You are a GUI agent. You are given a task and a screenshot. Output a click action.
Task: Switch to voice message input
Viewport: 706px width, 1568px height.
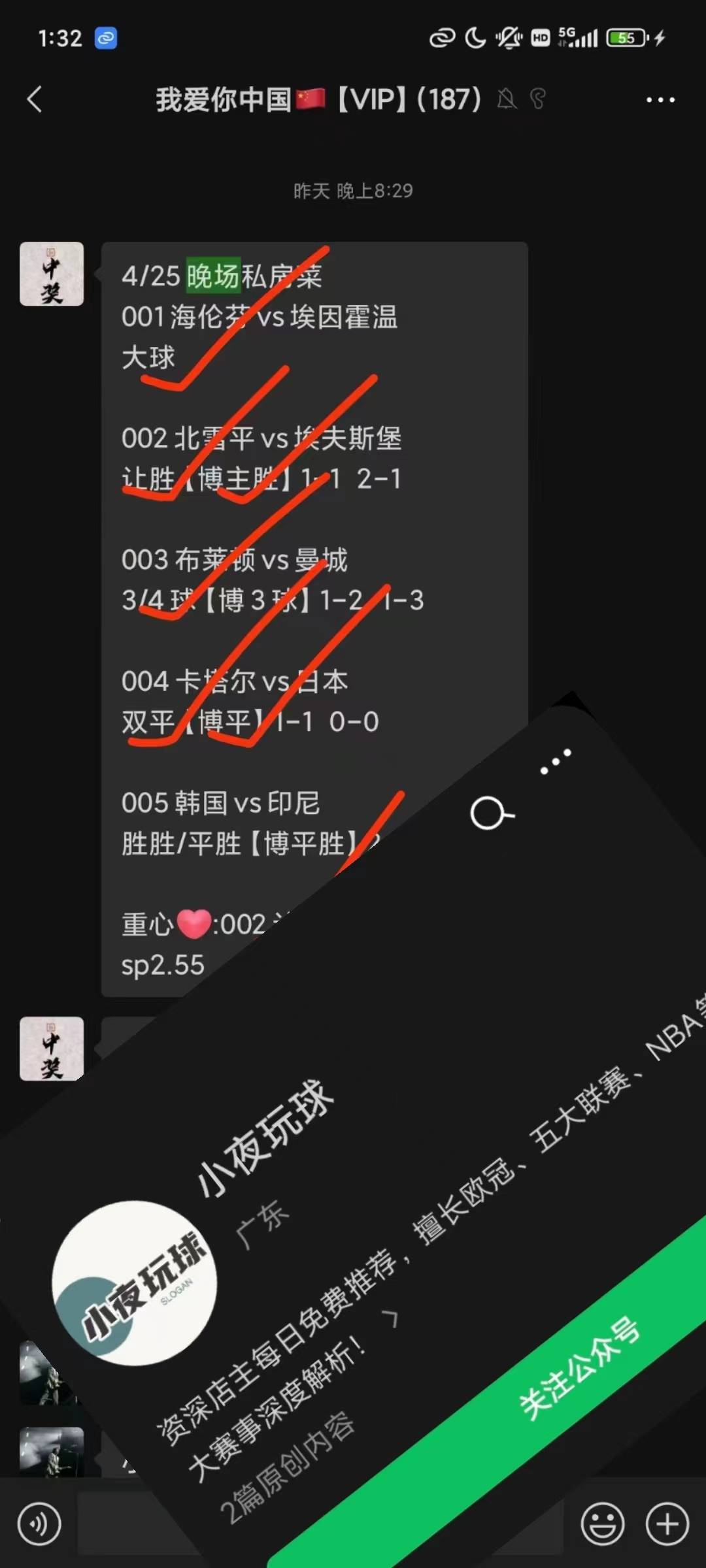(39, 1524)
